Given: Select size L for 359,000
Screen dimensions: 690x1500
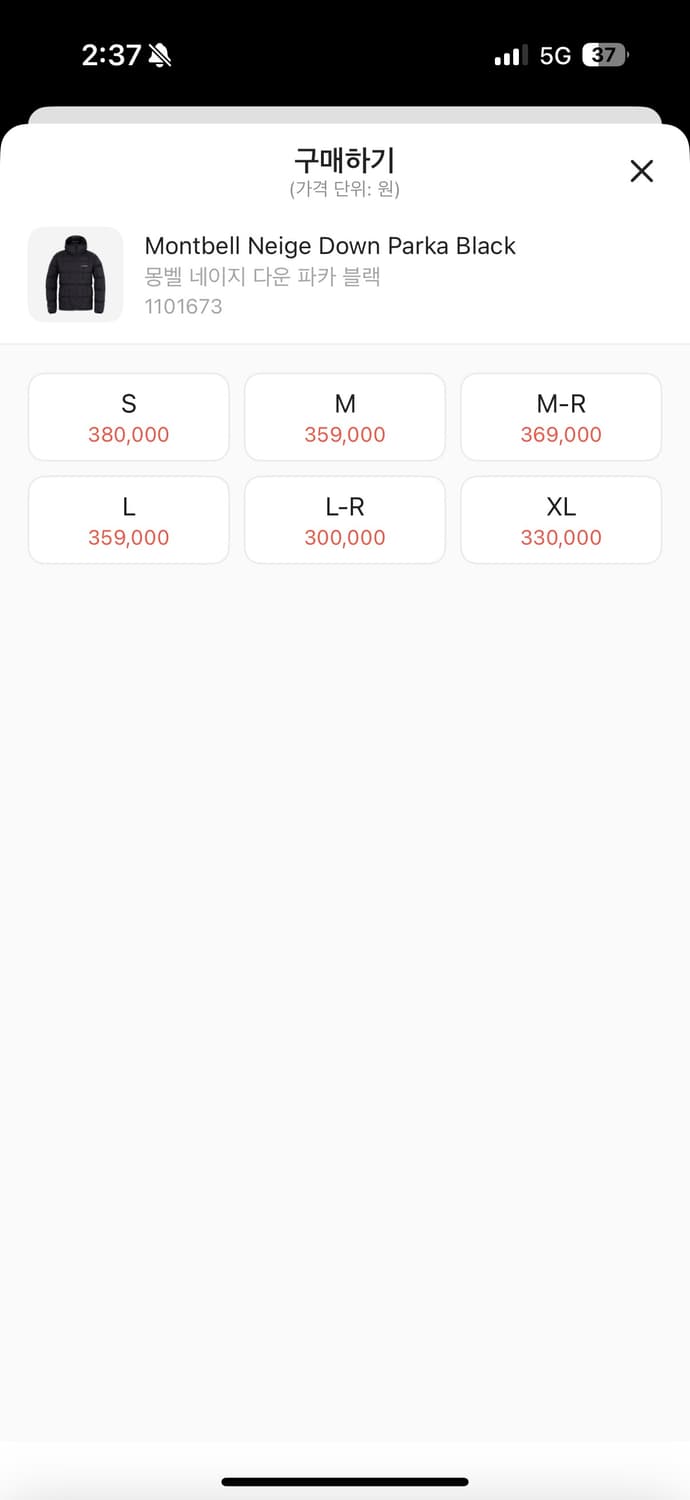Looking at the screenshot, I should click(129, 520).
